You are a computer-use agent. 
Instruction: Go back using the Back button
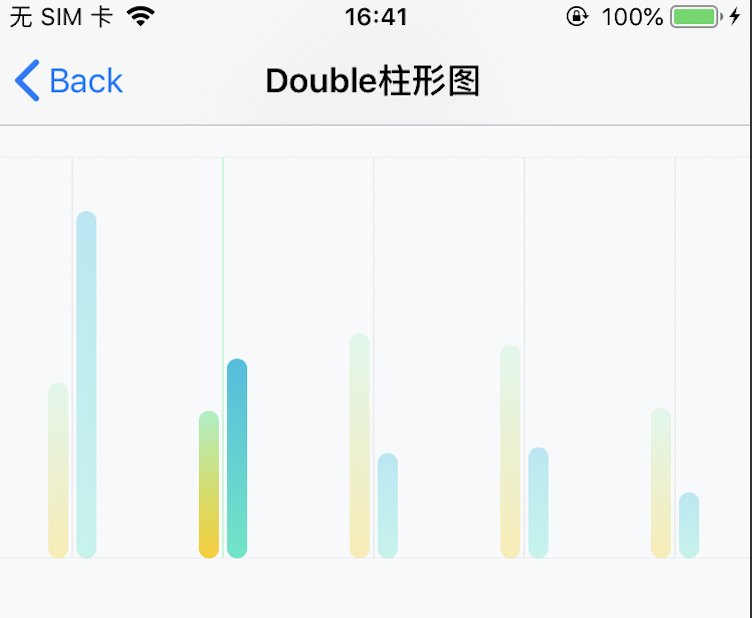(x=69, y=81)
